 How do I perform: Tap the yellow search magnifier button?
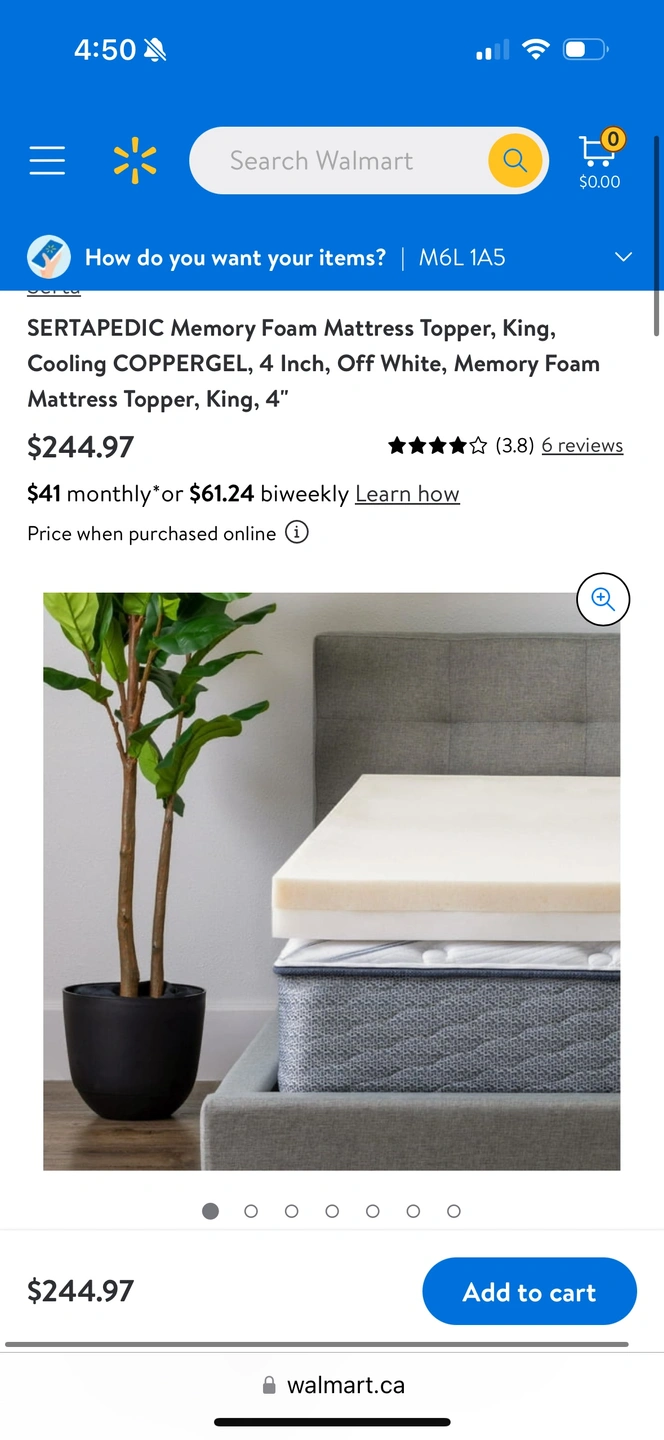[x=515, y=160]
